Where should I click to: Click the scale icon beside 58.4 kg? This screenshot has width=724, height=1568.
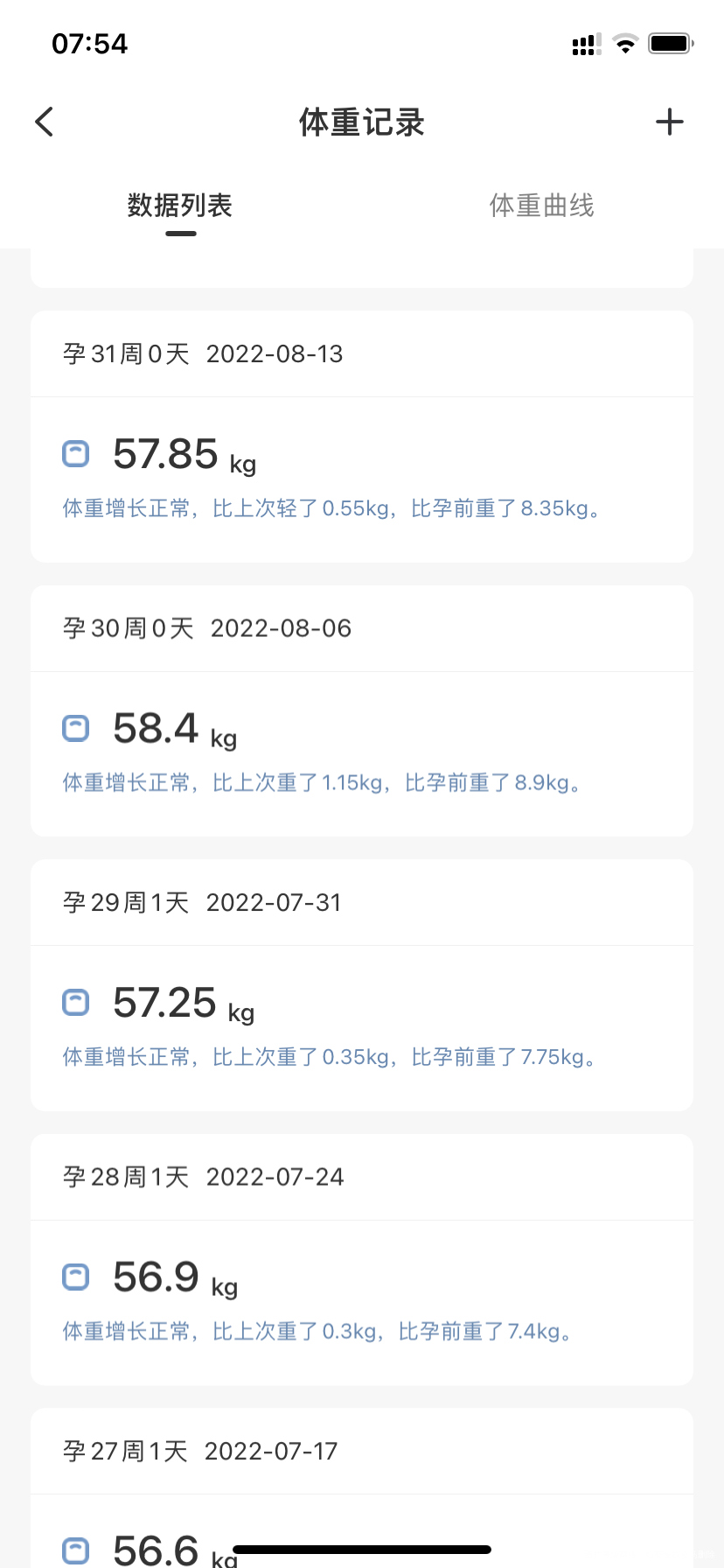click(76, 728)
